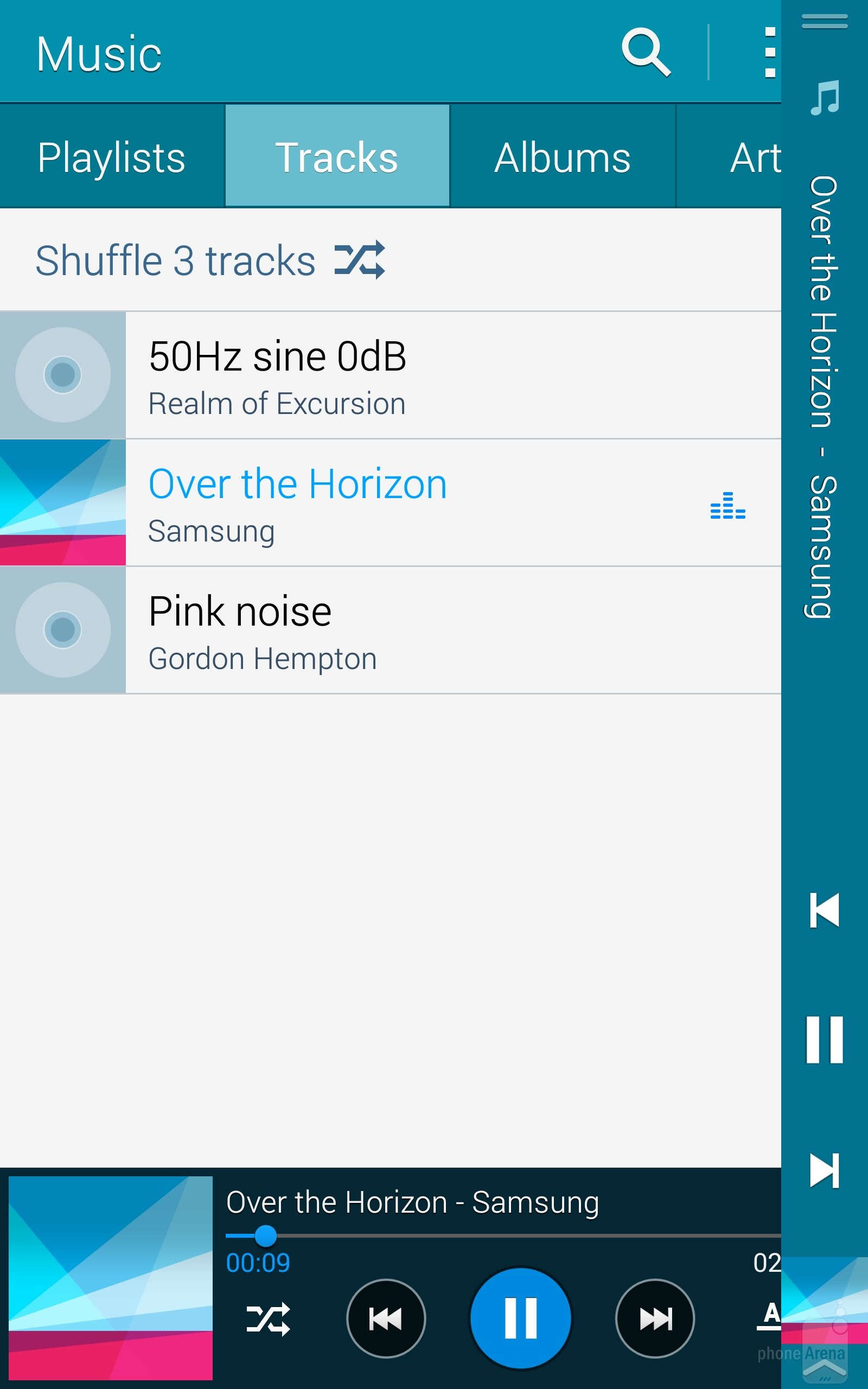This screenshot has width=868, height=1389.
Task: Play the Pink noise track
Action: point(391,630)
